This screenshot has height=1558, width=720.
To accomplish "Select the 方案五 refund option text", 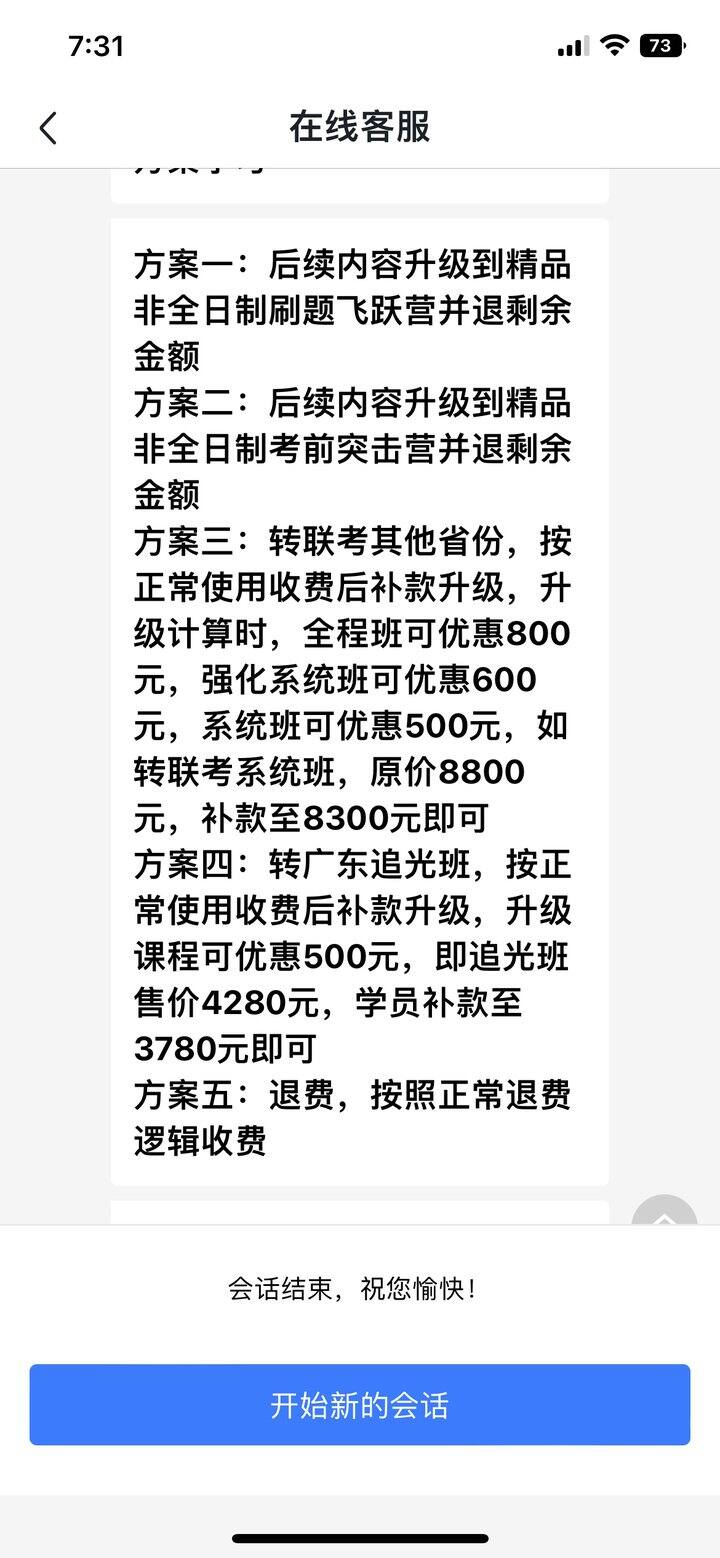I will coord(355,1118).
